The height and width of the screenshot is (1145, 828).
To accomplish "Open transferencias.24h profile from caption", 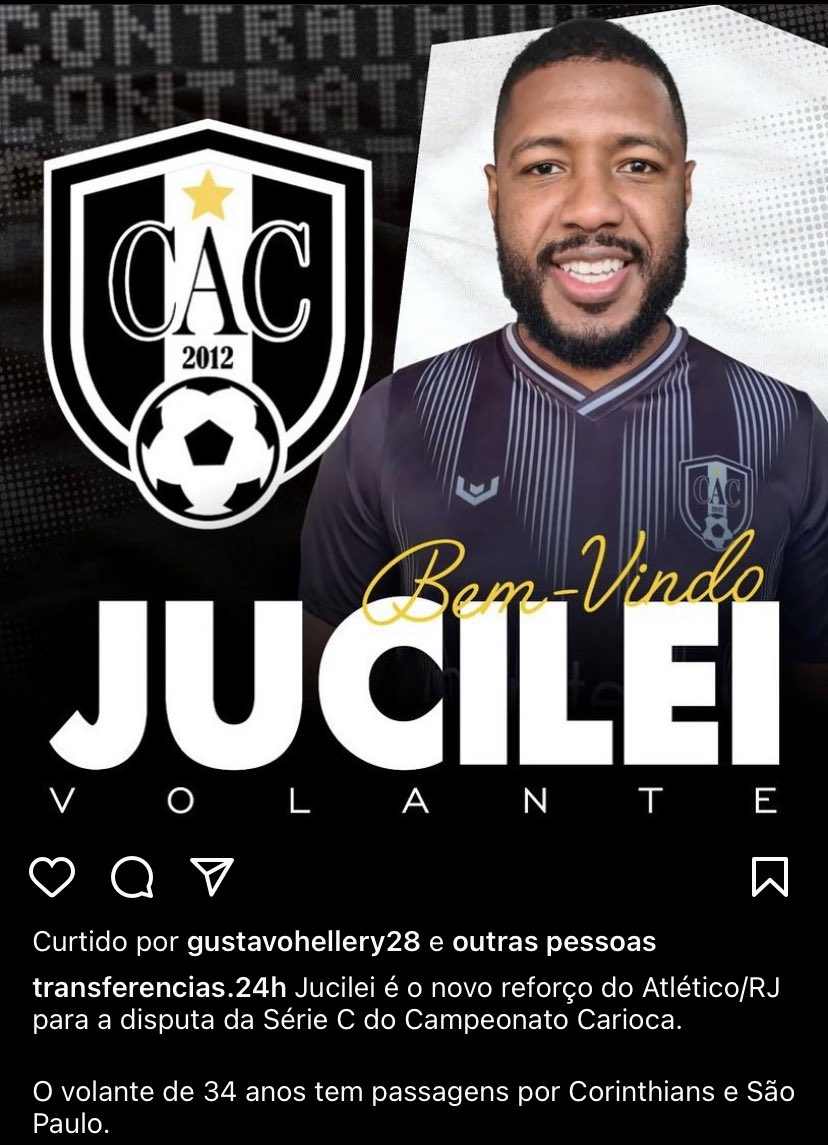I will point(160,988).
